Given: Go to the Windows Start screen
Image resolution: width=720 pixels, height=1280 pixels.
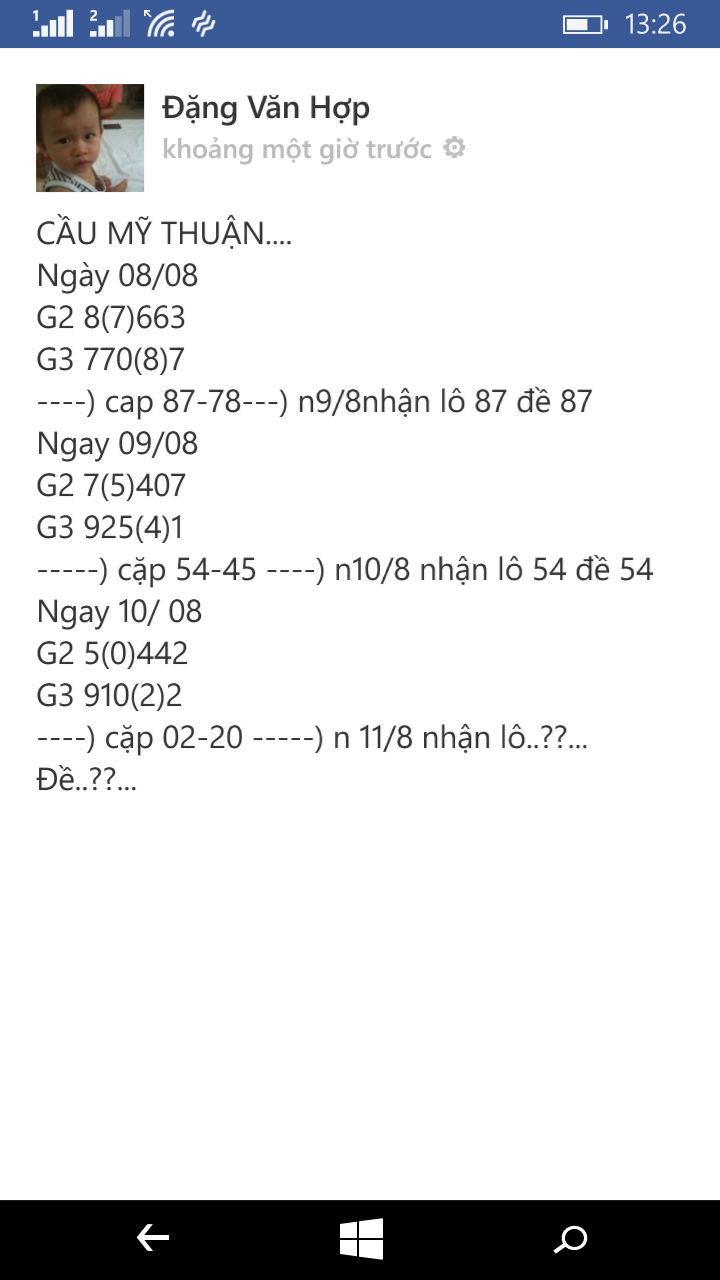Looking at the screenshot, I should [361, 1239].
